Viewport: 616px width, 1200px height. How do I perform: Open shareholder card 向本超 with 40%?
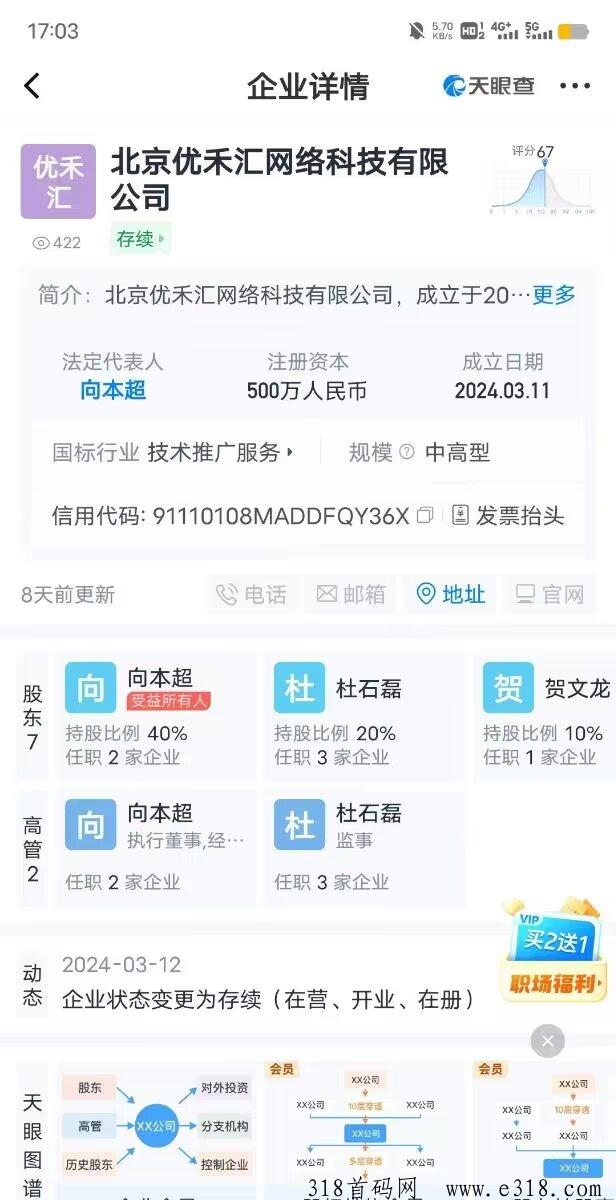(x=157, y=715)
